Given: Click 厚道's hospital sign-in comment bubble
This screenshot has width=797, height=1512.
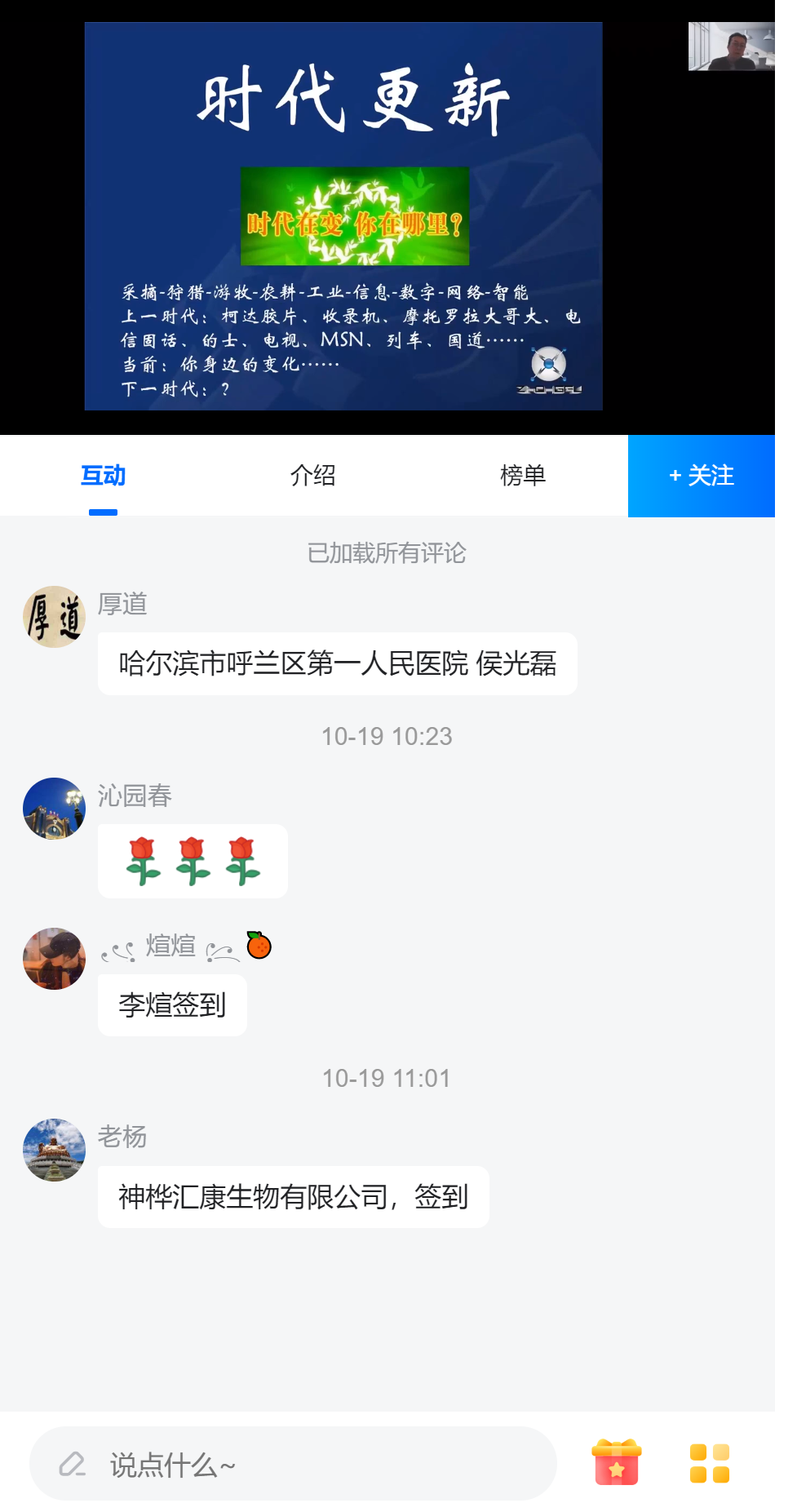Looking at the screenshot, I should pyautogui.click(x=337, y=663).
